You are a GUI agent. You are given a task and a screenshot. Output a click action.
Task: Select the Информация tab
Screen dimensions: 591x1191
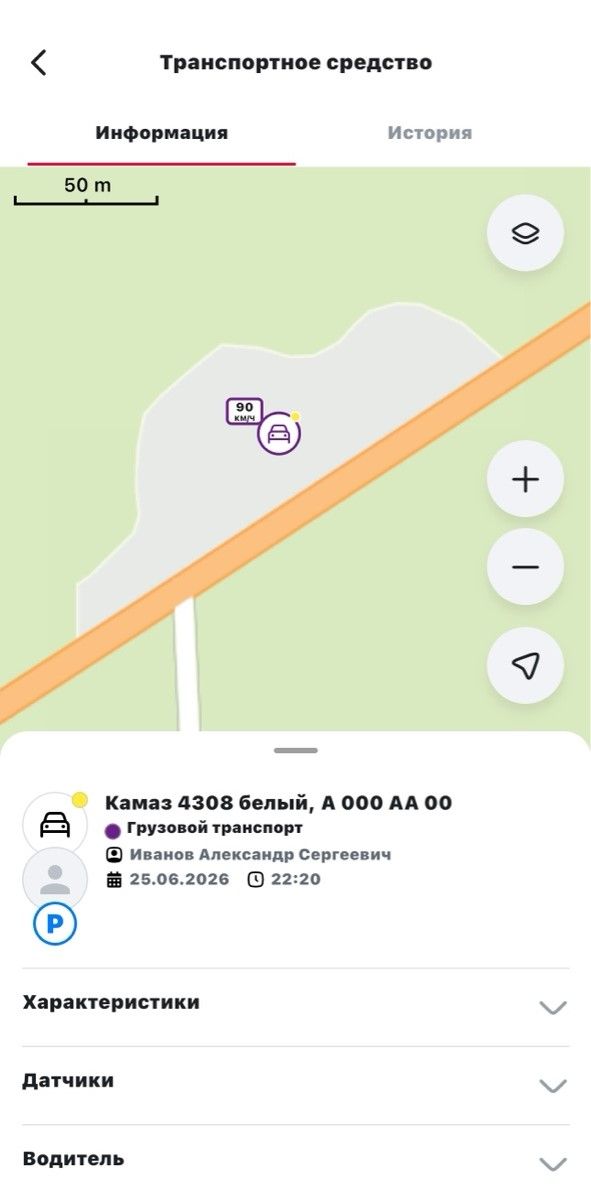(x=161, y=133)
